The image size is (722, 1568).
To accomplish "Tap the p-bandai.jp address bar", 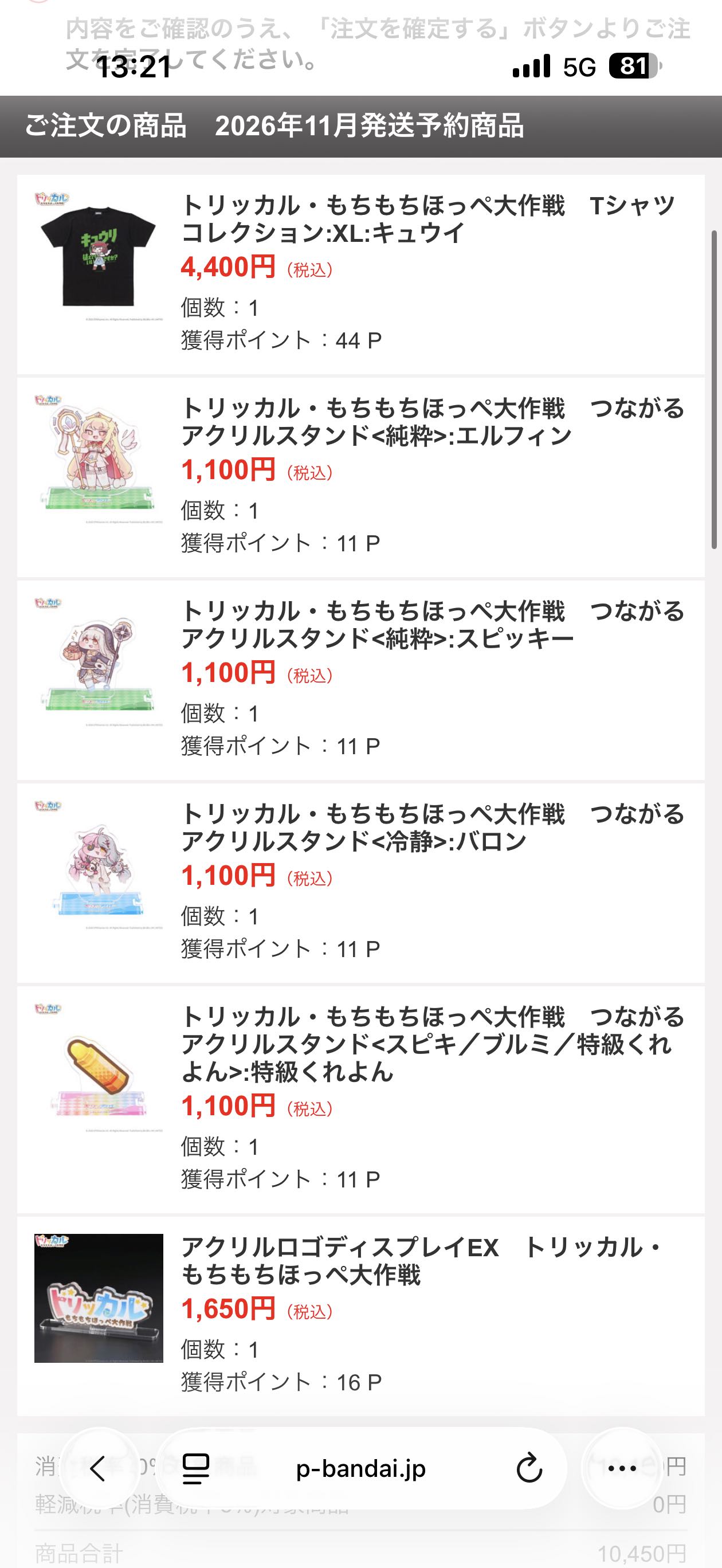I will [360, 1469].
